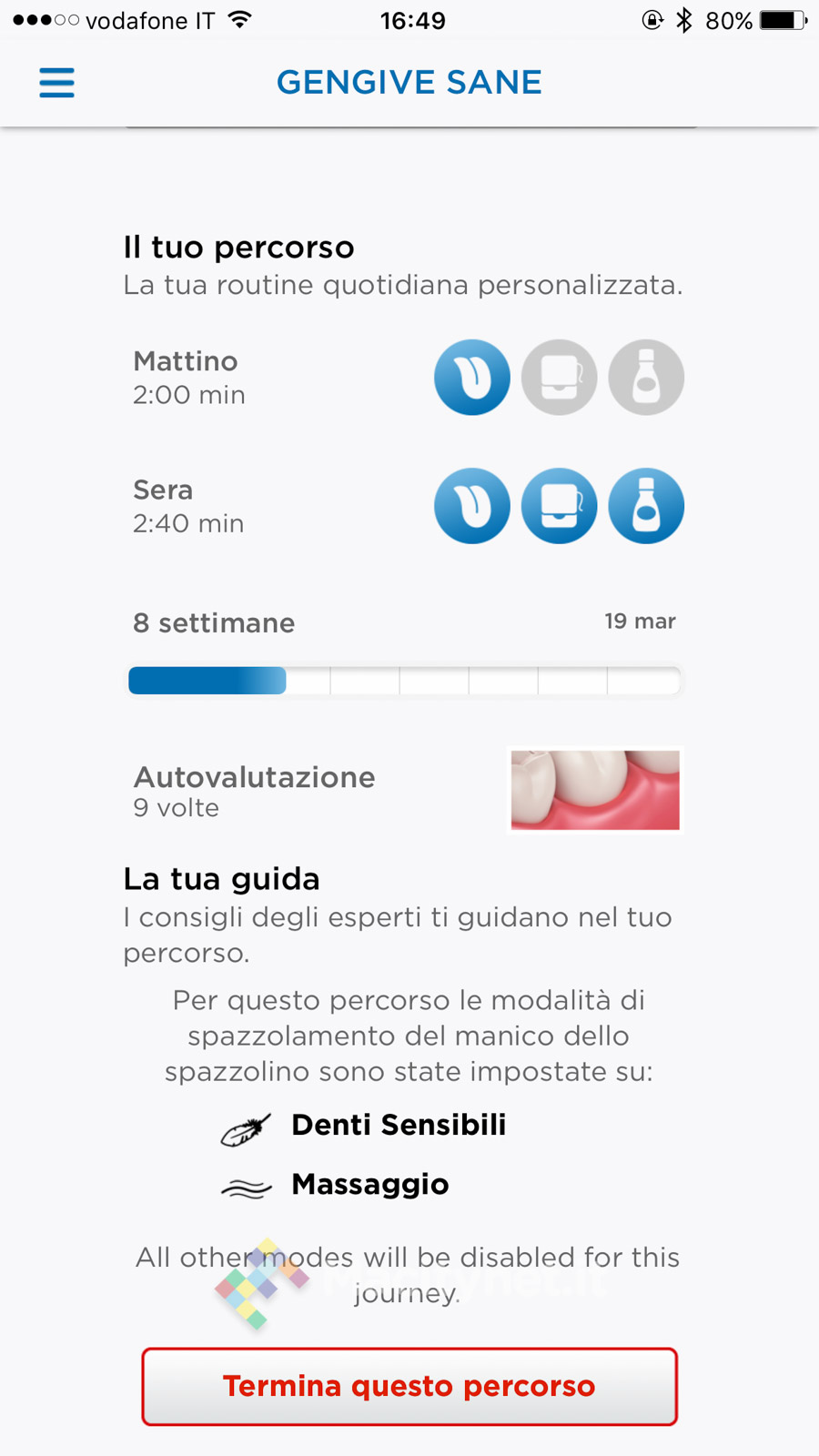Open the hamburger menu
This screenshot has width=819, height=1456.
[56, 83]
